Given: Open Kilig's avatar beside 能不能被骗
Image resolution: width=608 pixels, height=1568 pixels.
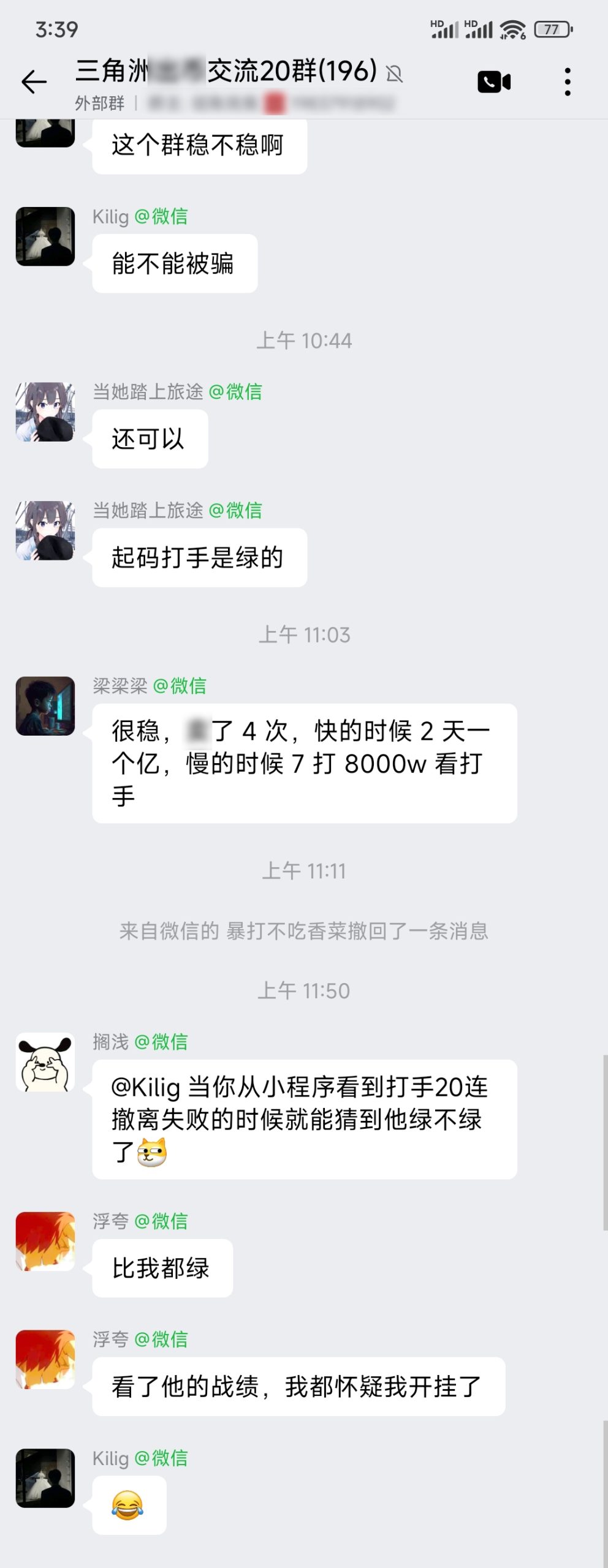Looking at the screenshot, I should 45,236.
